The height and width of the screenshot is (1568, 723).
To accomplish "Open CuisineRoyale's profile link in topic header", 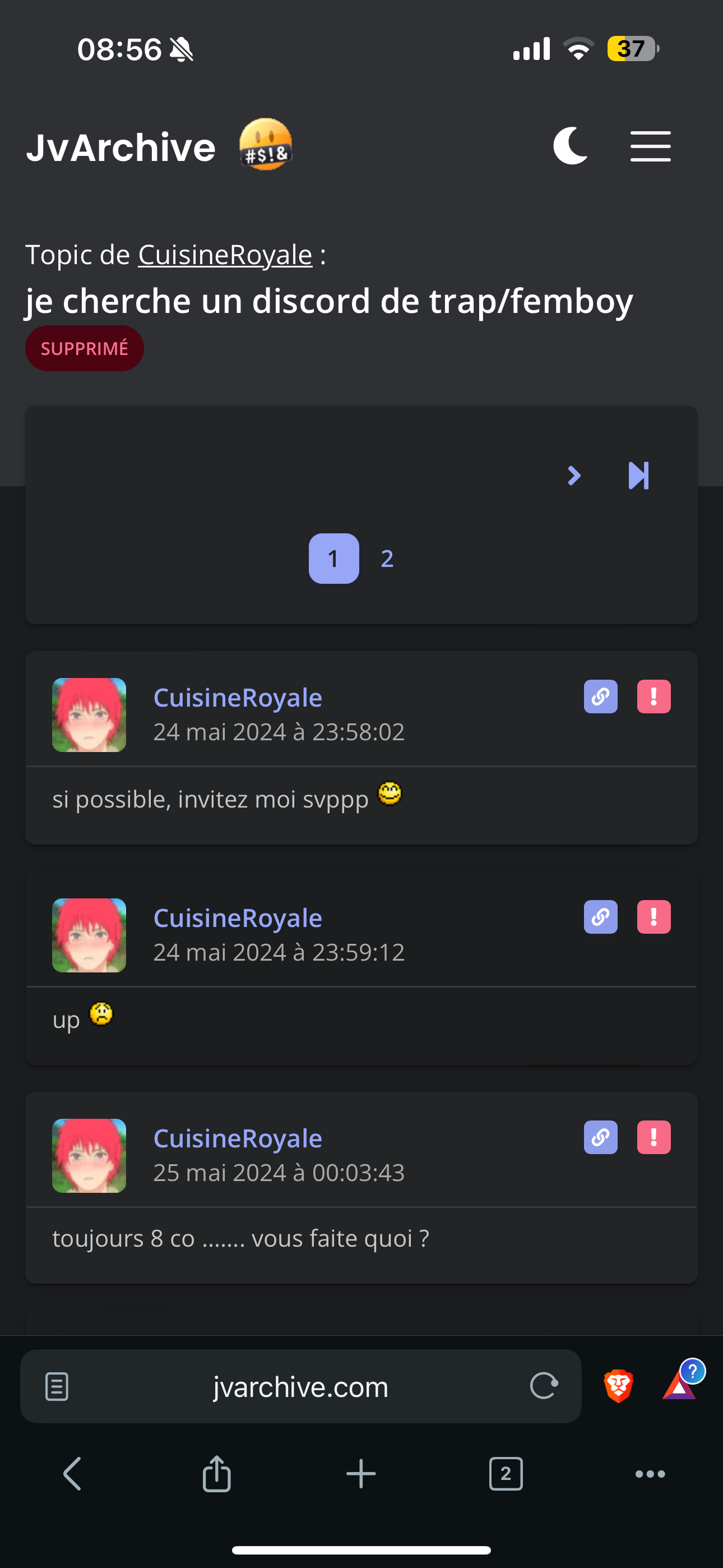I will (225, 255).
